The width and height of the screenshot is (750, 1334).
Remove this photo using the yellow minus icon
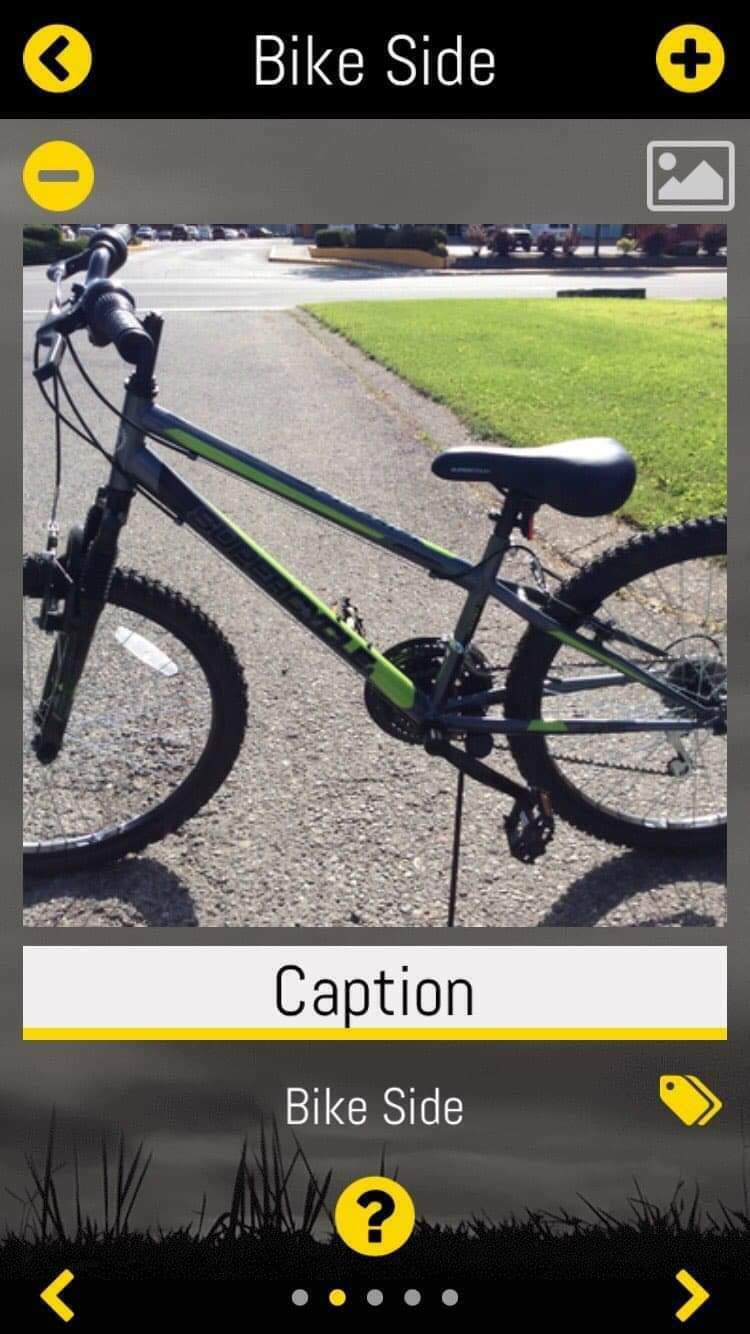click(x=57, y=176)
